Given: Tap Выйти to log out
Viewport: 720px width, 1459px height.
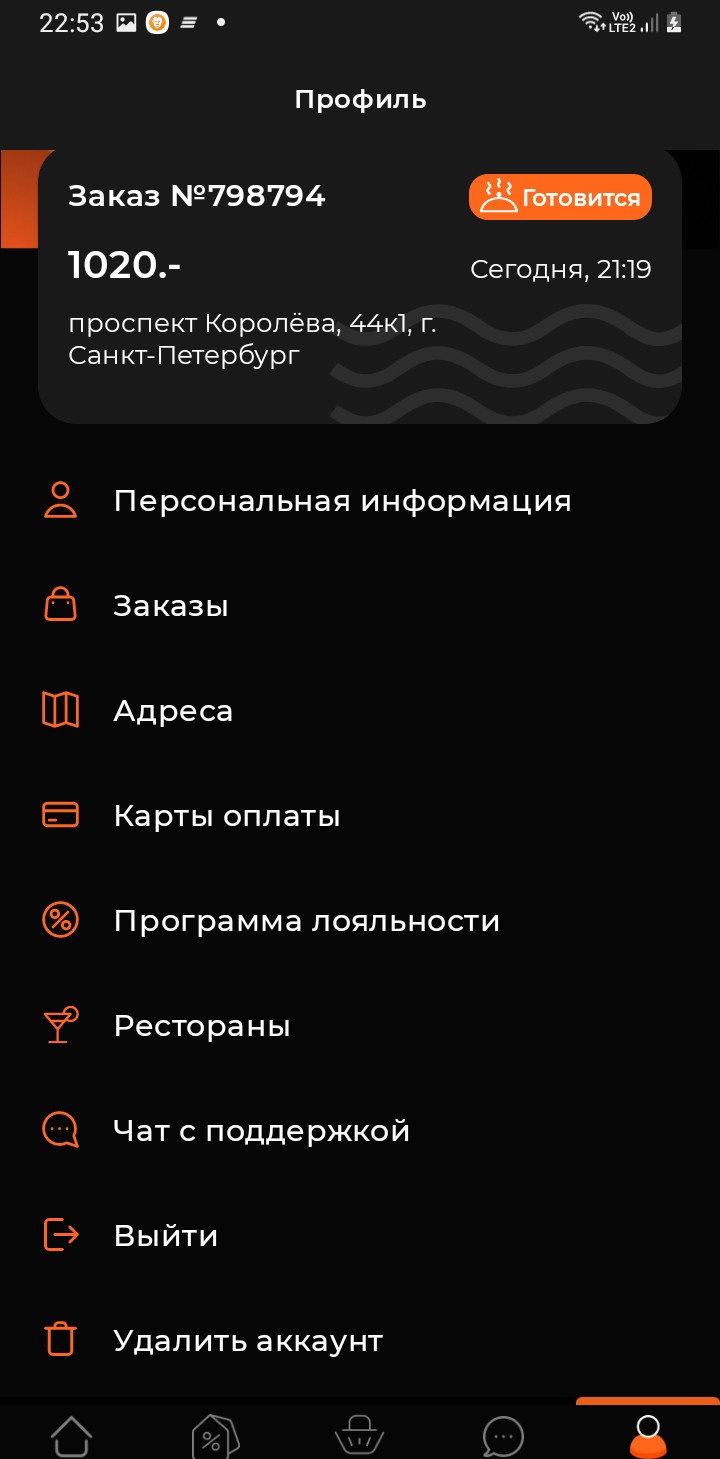Looking at the screenshot, I should pyautogui.click(x=360, y=1235).
